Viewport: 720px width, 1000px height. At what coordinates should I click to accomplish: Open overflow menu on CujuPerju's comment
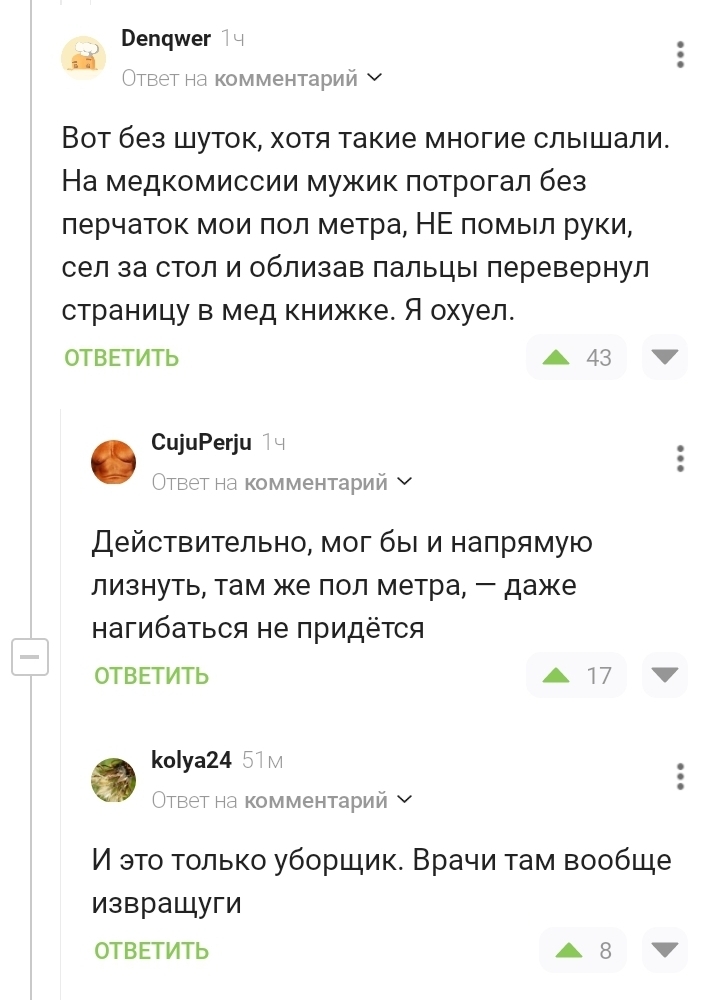(681, 459)
